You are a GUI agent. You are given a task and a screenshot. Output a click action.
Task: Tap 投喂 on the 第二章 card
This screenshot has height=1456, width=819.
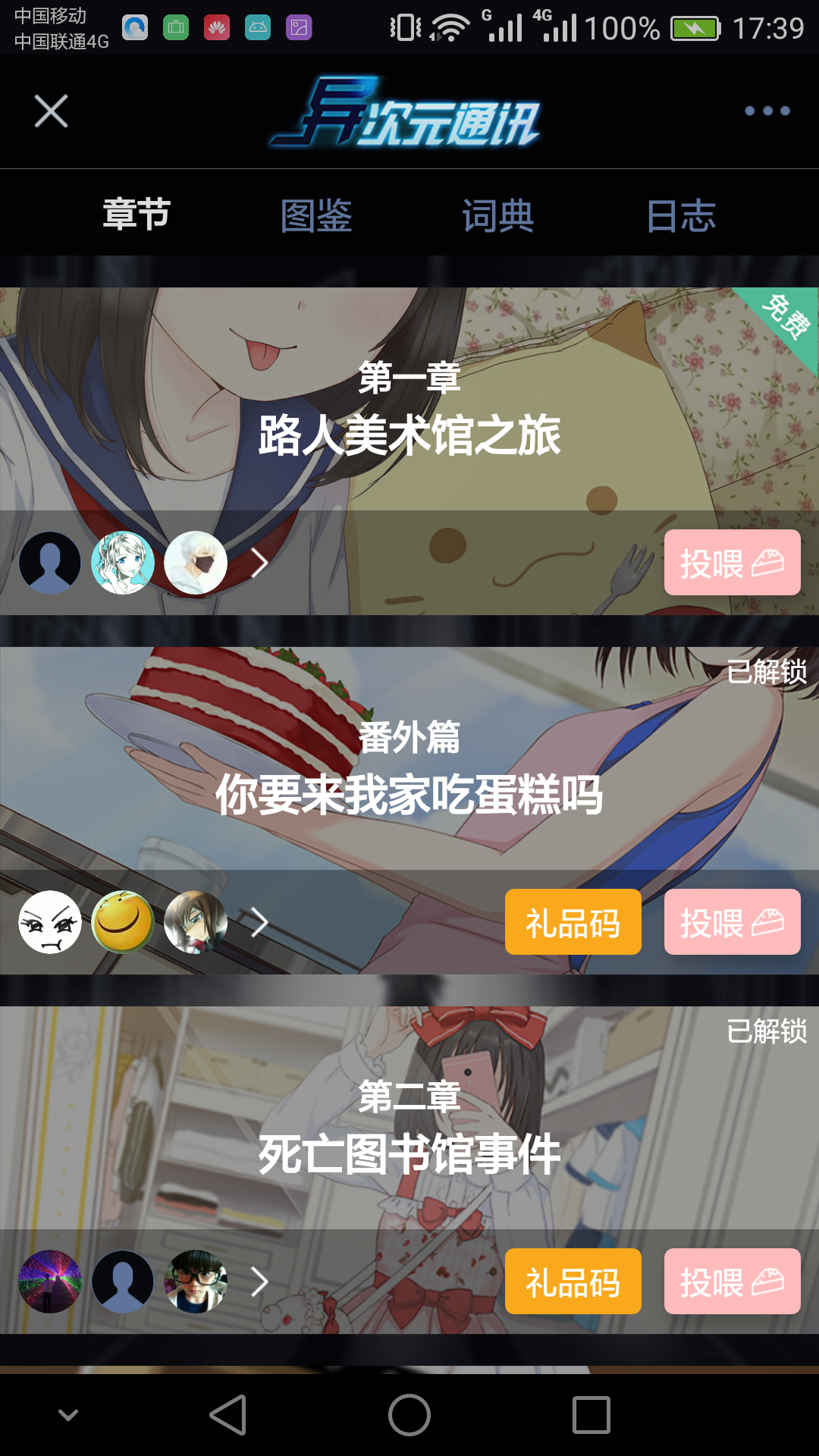pyautogui.click(x=732, y=1282)
